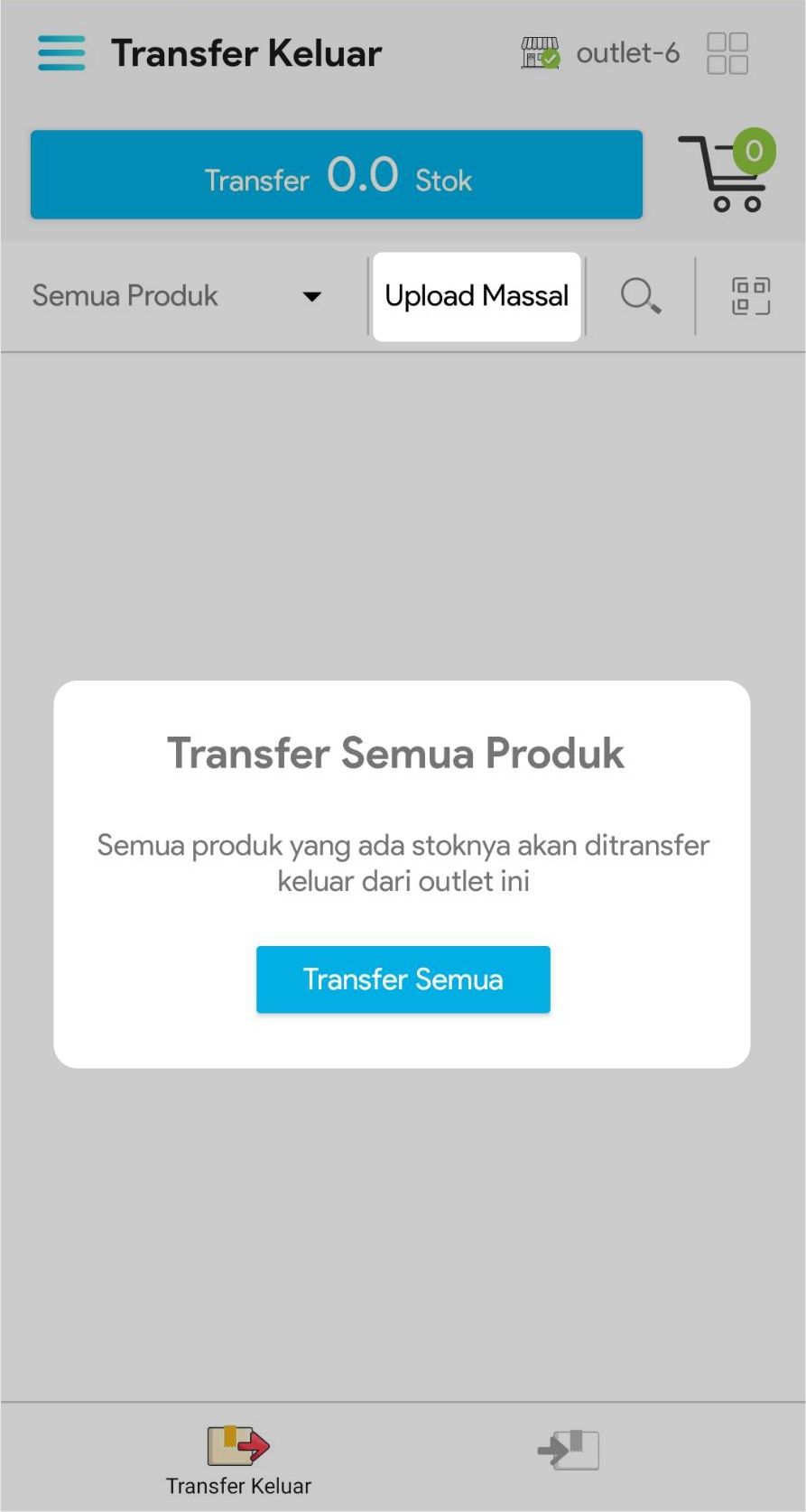This screenshot has width=806, height=1512.
Task: Open the shopping cart
Action: pyautogui.click(x=727, y=173)
